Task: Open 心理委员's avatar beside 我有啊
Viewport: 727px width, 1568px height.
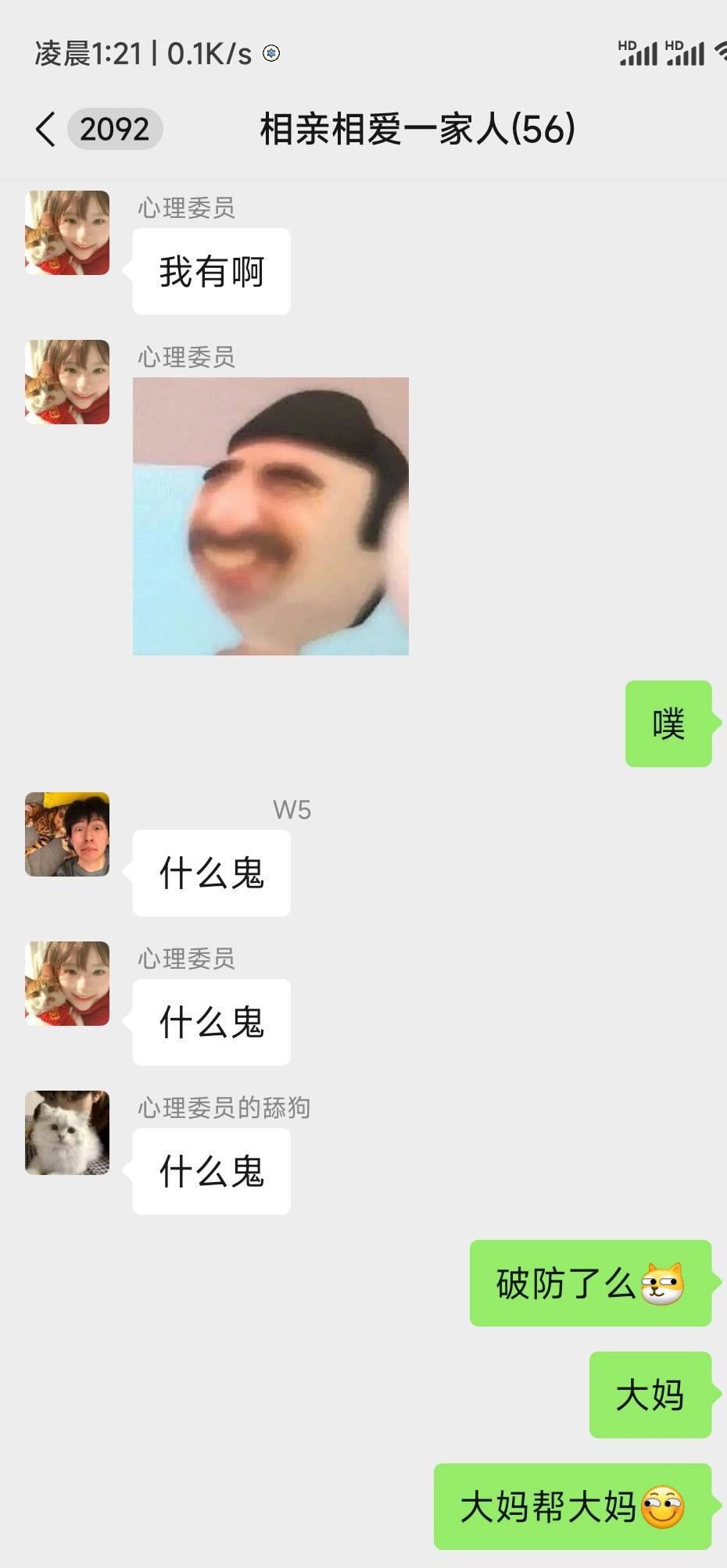Action: pyautogui.click(x=67, y=233)
